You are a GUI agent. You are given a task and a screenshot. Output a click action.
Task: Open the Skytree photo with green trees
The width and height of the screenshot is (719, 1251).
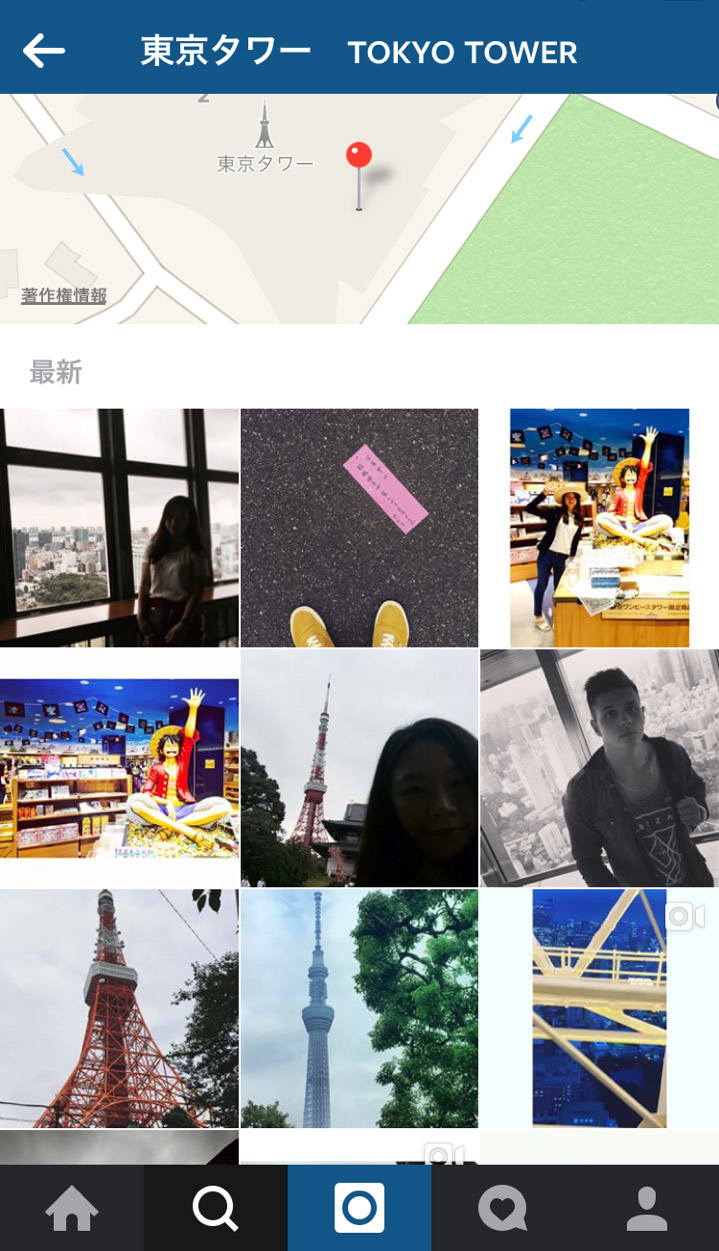tap(359, 1007)
